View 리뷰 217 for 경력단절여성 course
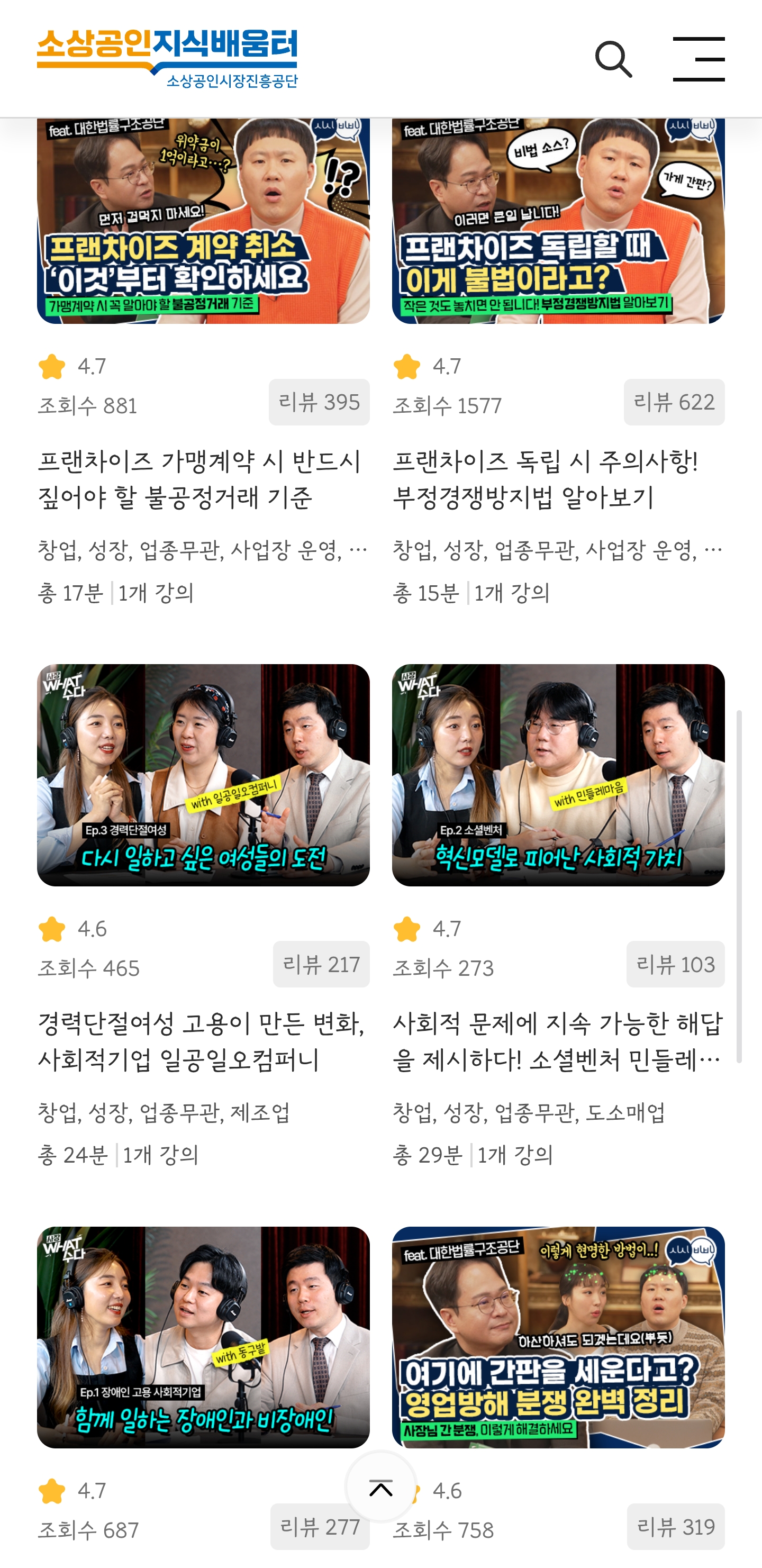 coord(321,965)
